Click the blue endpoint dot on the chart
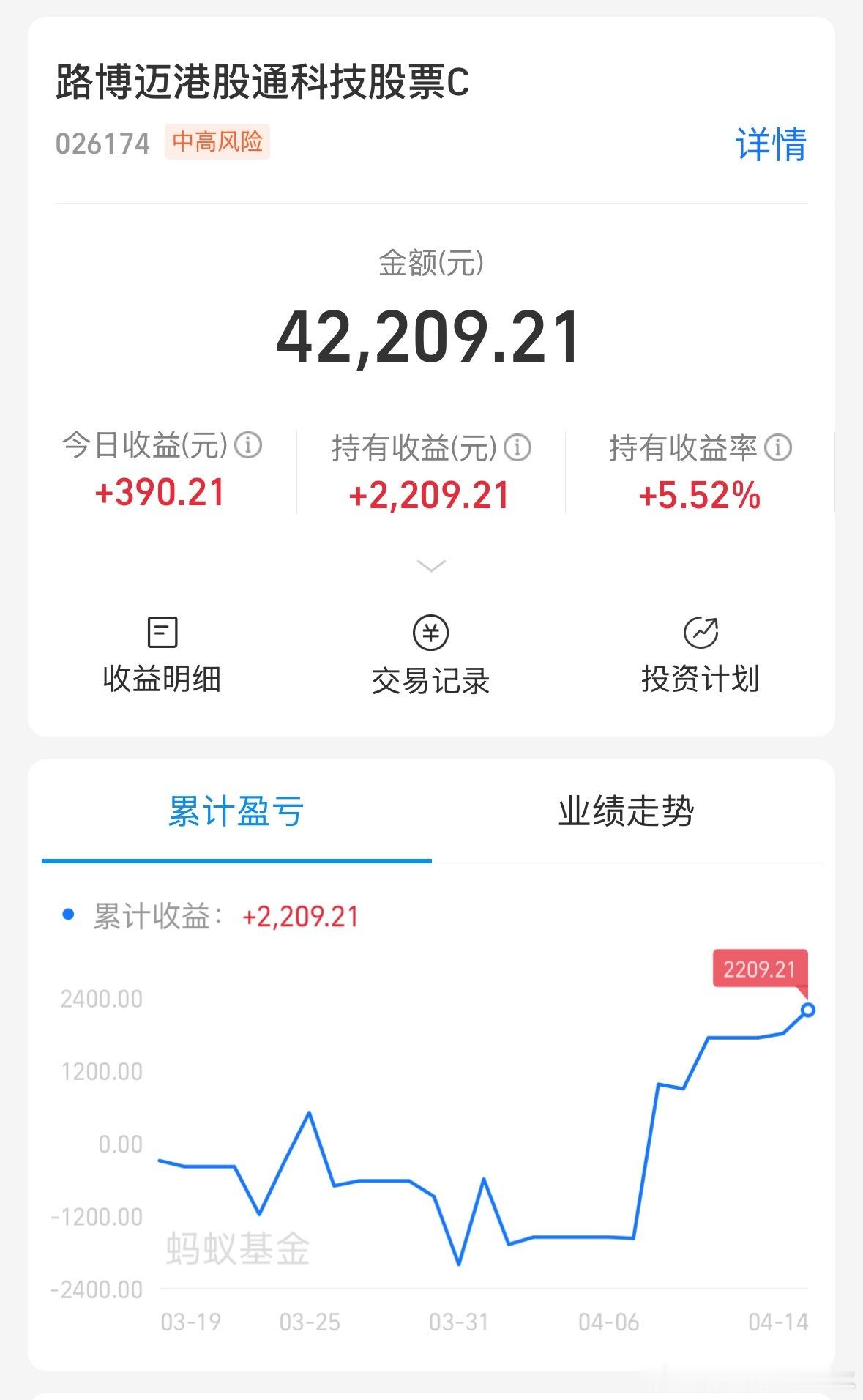 pyautogui.click(x=807, y=1009)
